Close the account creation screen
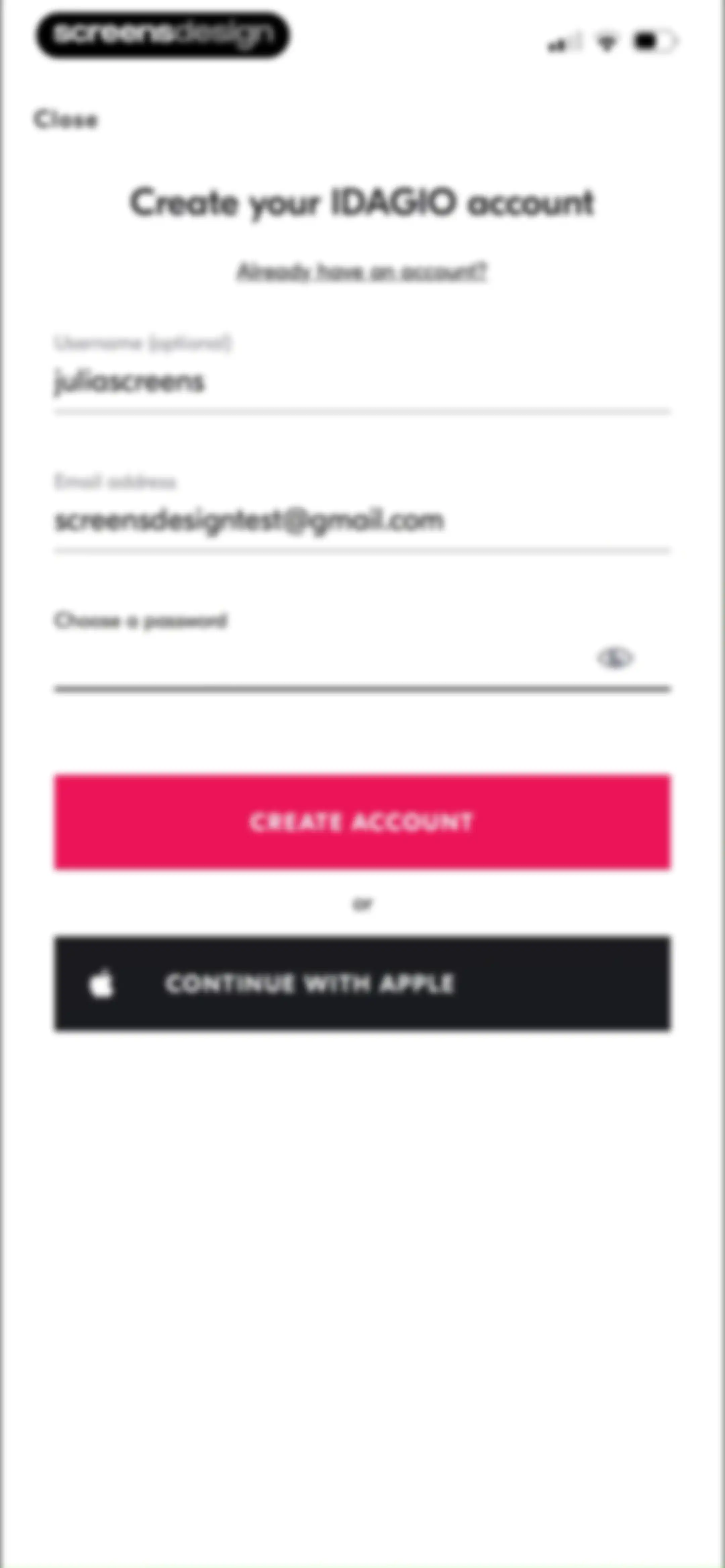The width and height of the screenshot is (725, 1568). 66,120
